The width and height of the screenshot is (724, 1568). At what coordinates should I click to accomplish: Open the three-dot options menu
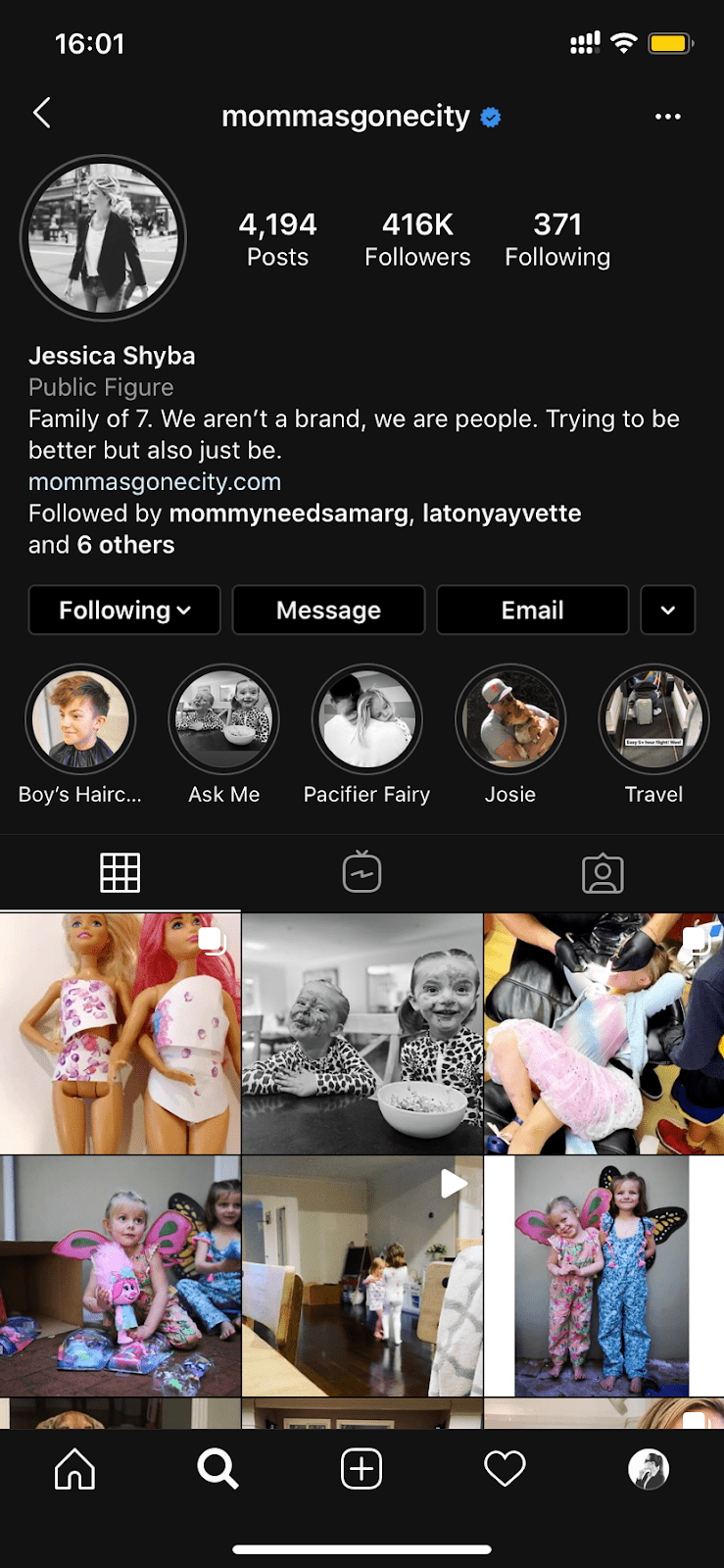[667, 117]
